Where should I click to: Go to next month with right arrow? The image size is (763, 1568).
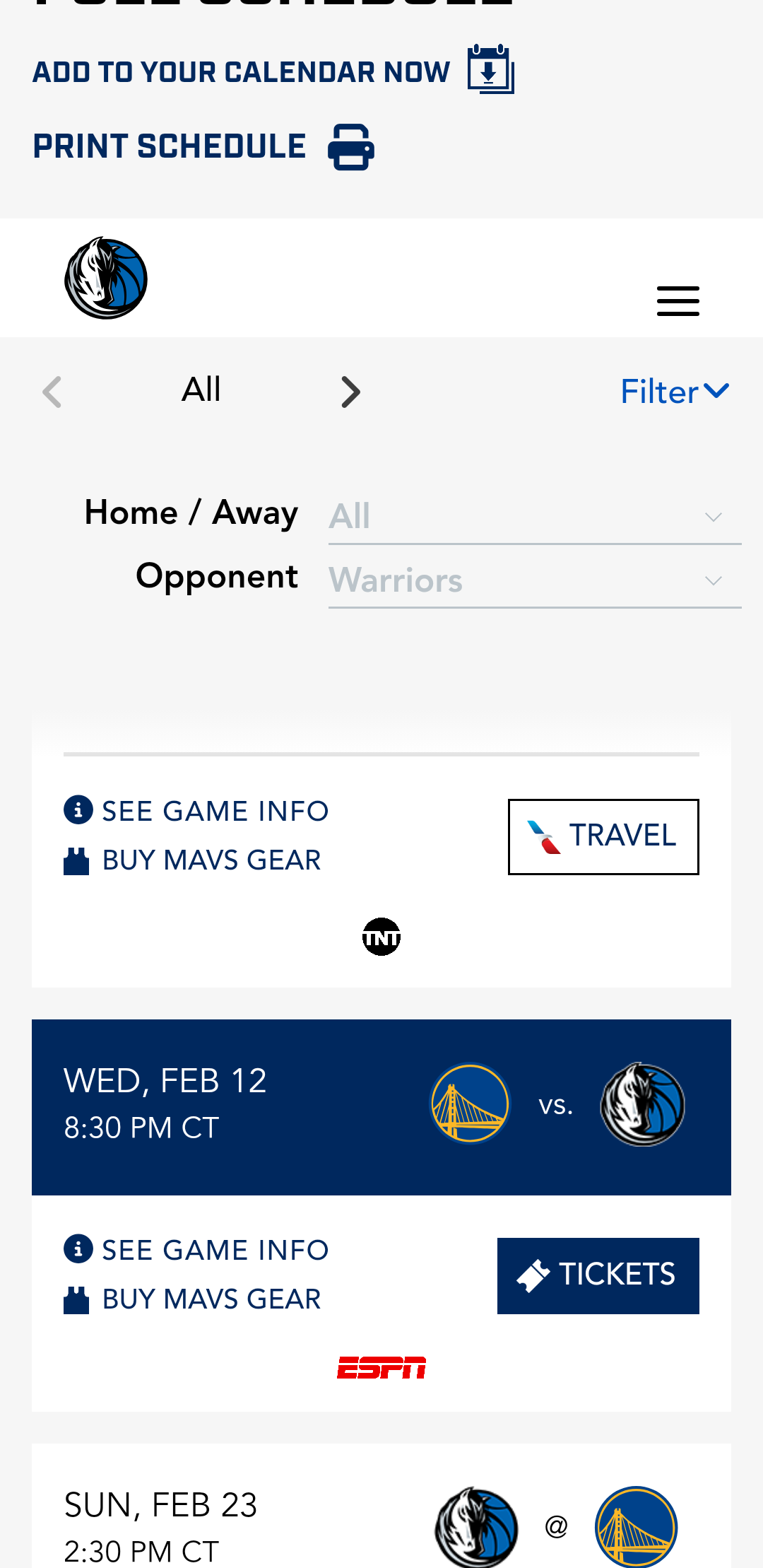pyautogui.click(x=350, y=392)
